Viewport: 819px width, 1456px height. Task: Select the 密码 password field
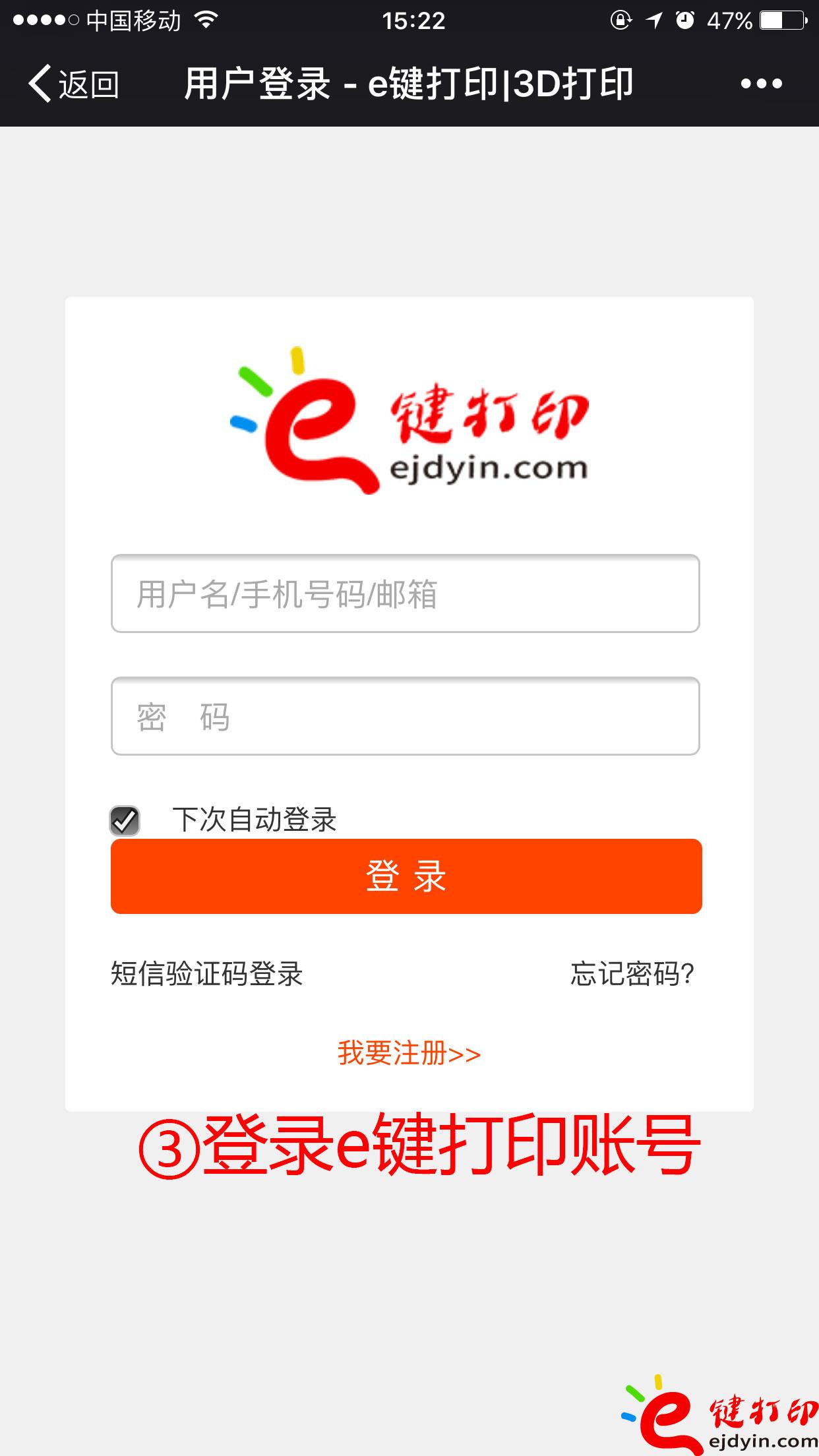[x=405, y=716]
